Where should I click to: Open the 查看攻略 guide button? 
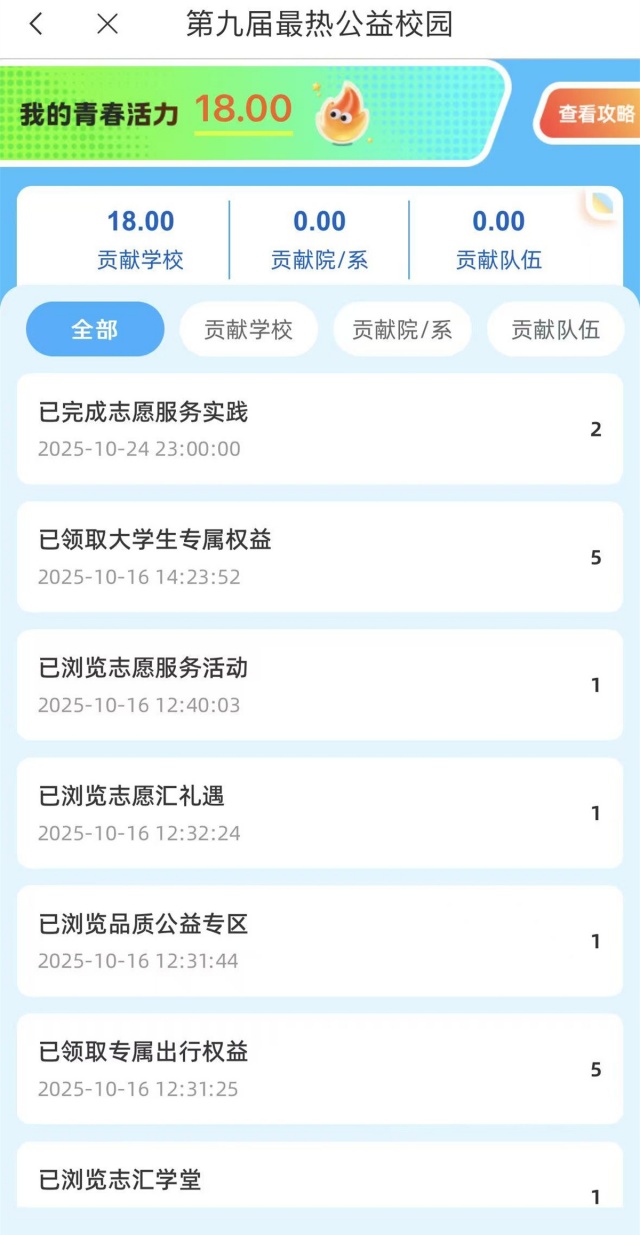(x=594, y=113)
